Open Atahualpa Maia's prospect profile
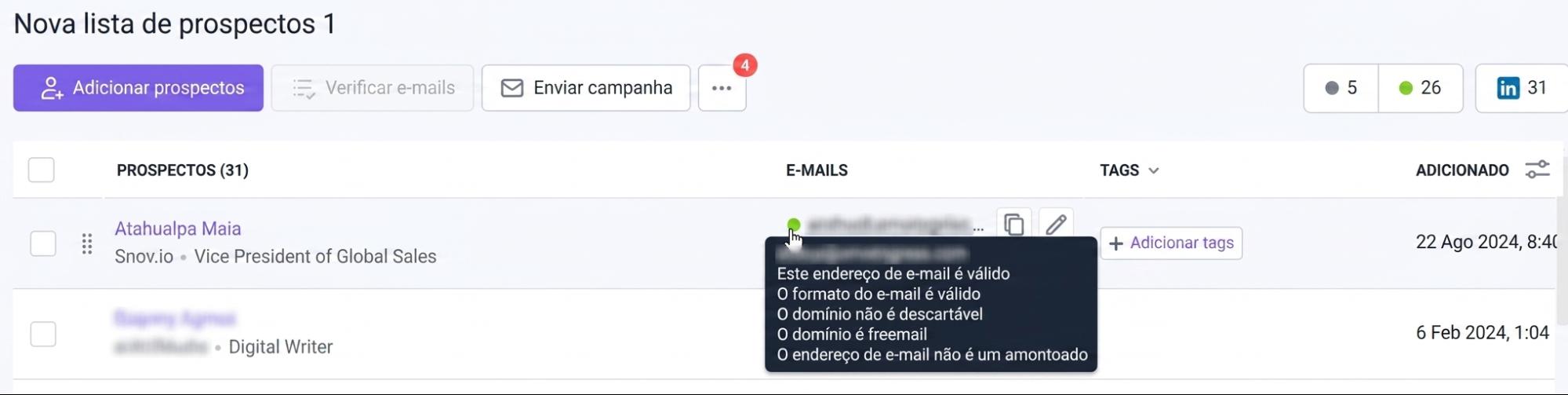Image resolution: width=1568 pixels, height=395 pixels. click(x=178, y=229)
